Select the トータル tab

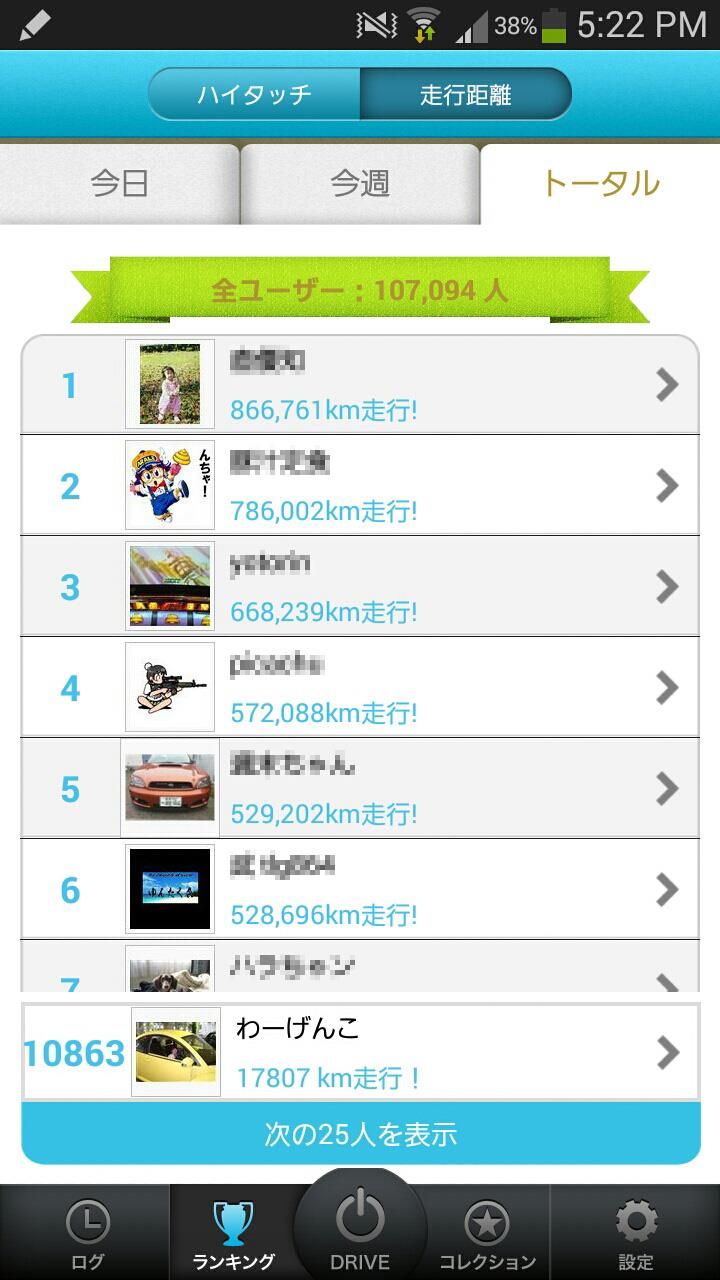tap(600, 184)
